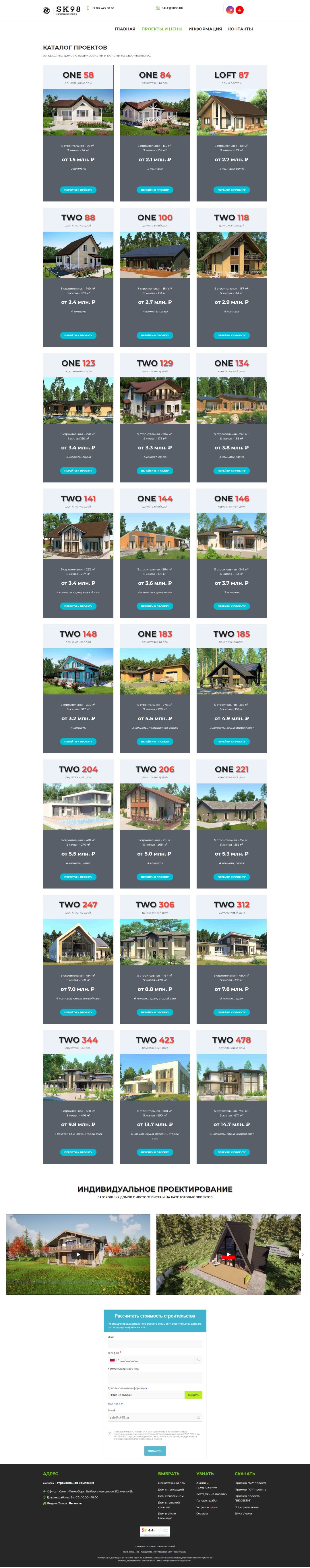Screen dimensions: 310x1568
Task: Open the ONE 100 house photo
Action: (155, 255)
